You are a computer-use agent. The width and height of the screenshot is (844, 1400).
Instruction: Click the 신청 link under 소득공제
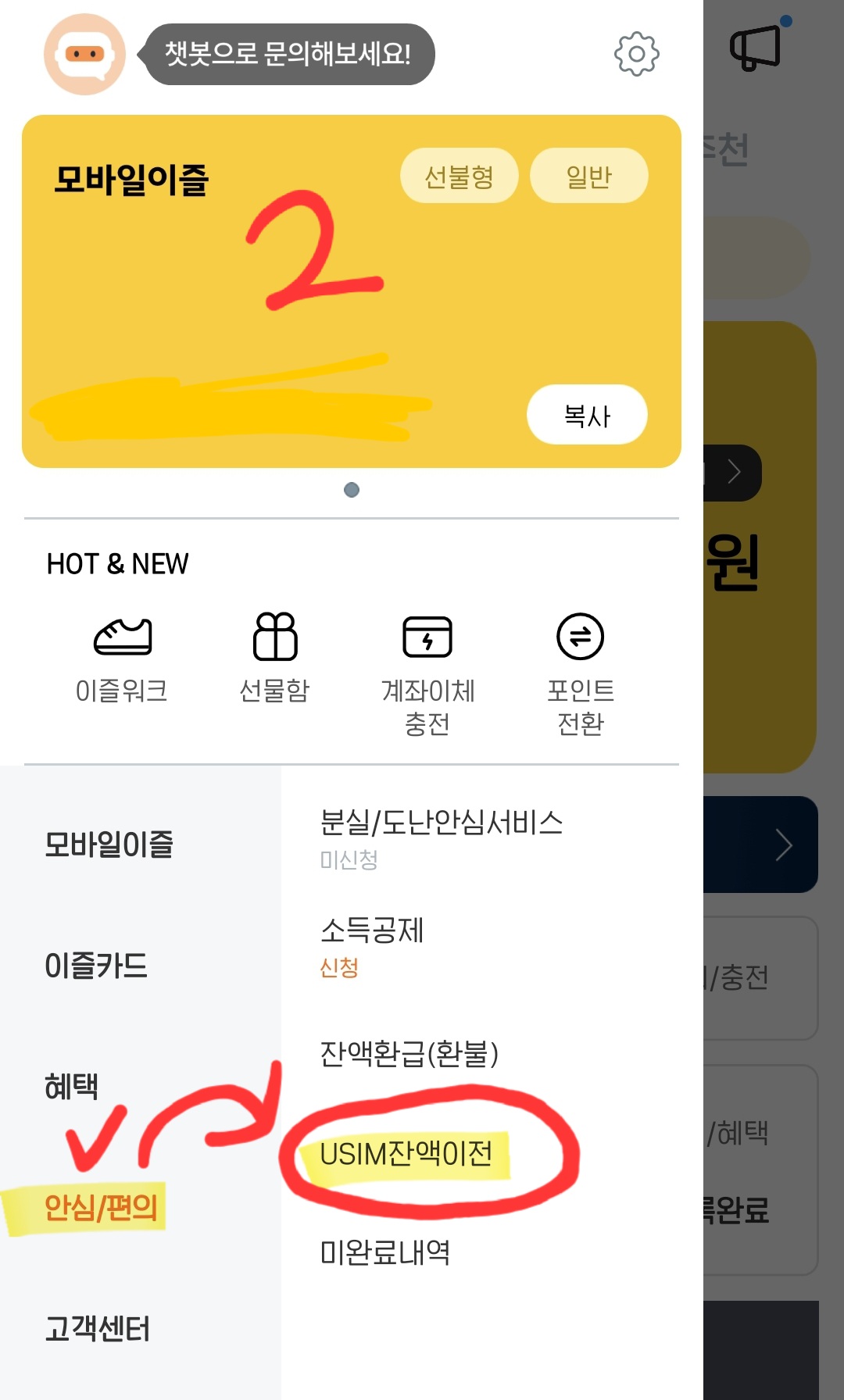pos(341,970)
